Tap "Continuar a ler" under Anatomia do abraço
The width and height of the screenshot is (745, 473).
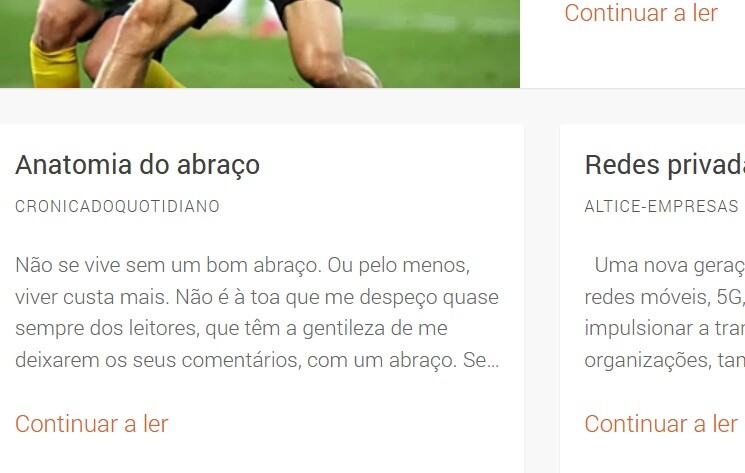click(x=92, y=423)
